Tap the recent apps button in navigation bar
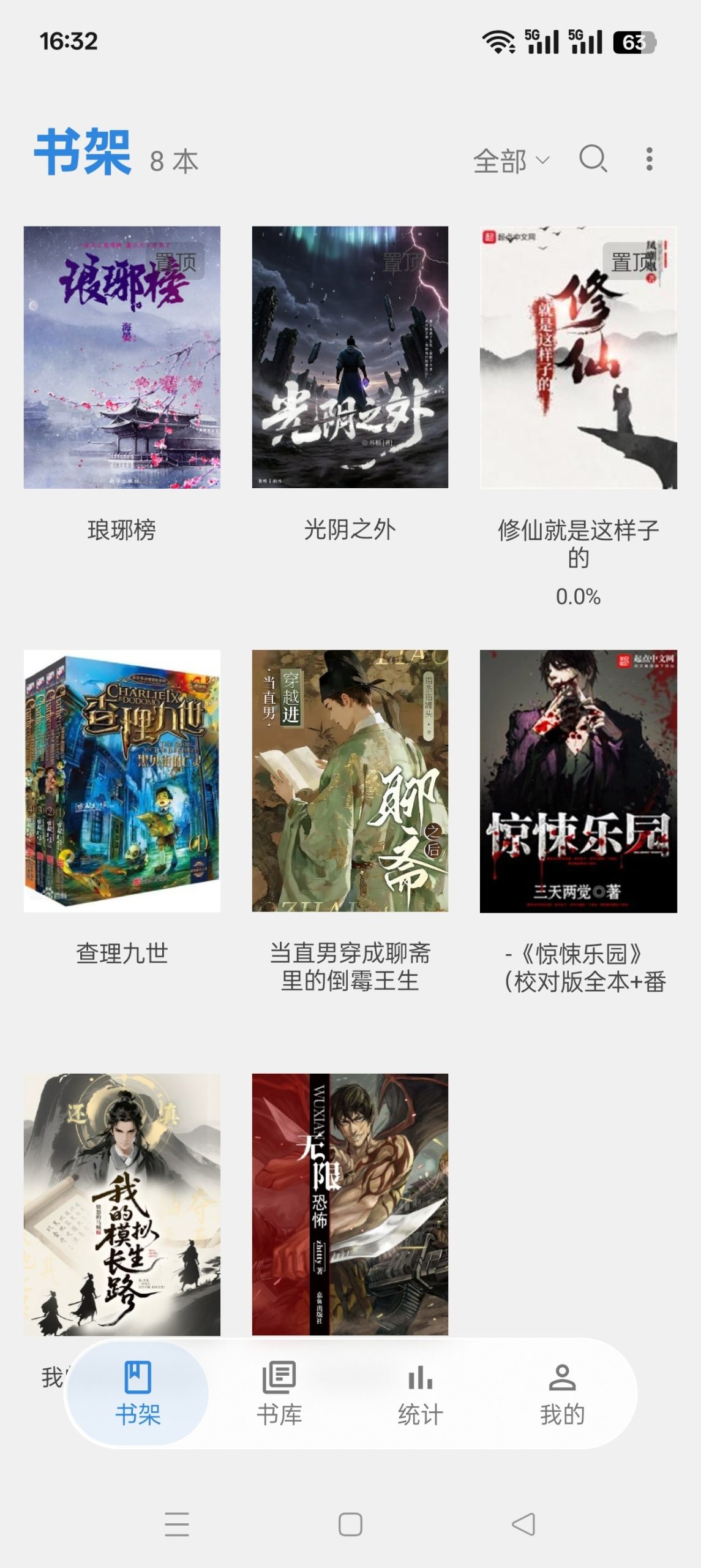 tap(176, 1523)
